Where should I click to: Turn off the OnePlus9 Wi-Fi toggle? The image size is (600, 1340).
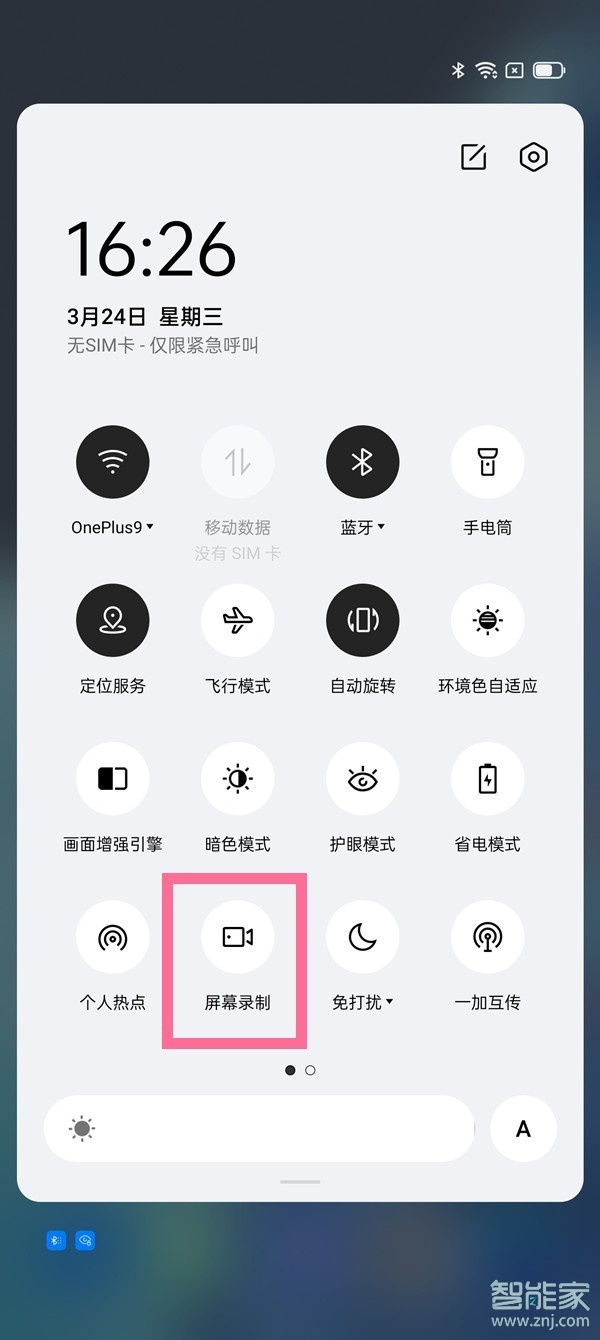113,462
